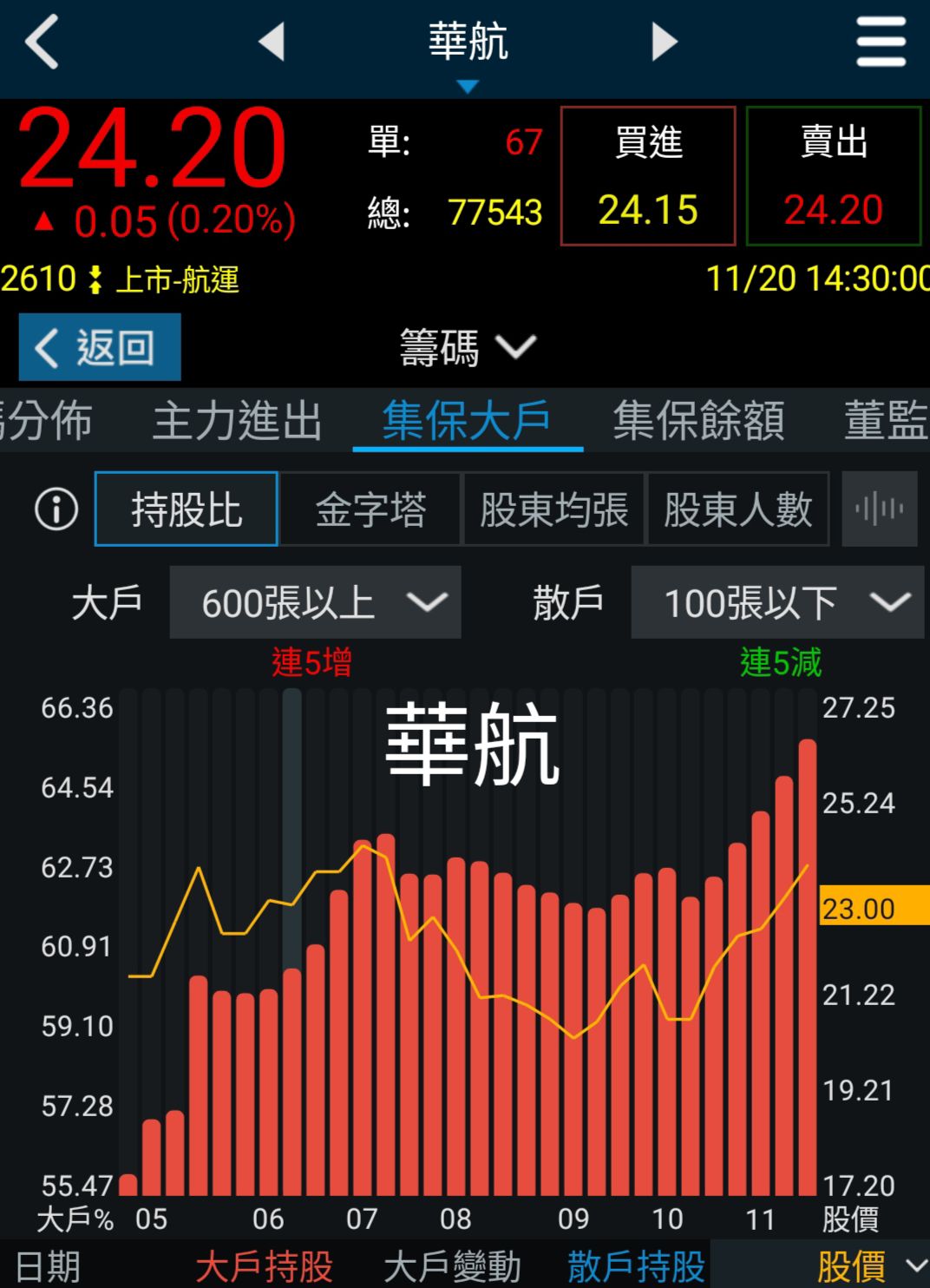Switch to the previous stock
Screen dimensions: 930x1288
click(x=272, y=41)
